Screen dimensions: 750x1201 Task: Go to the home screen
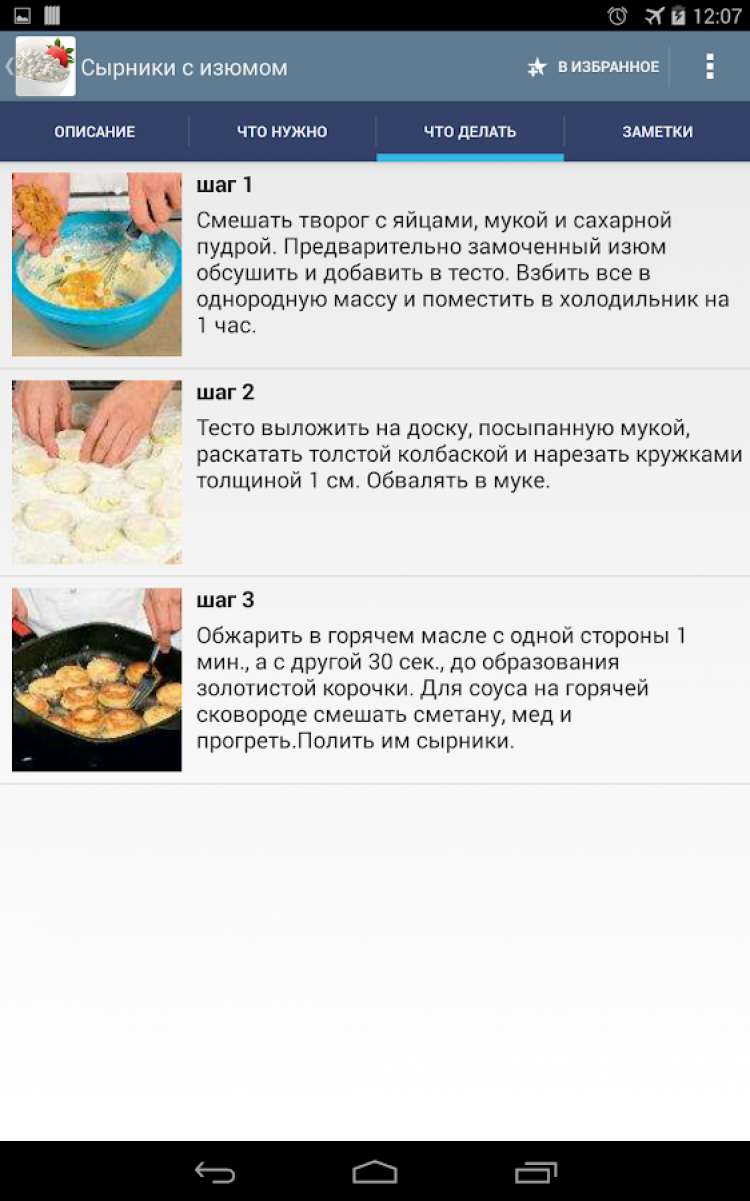375,1171
